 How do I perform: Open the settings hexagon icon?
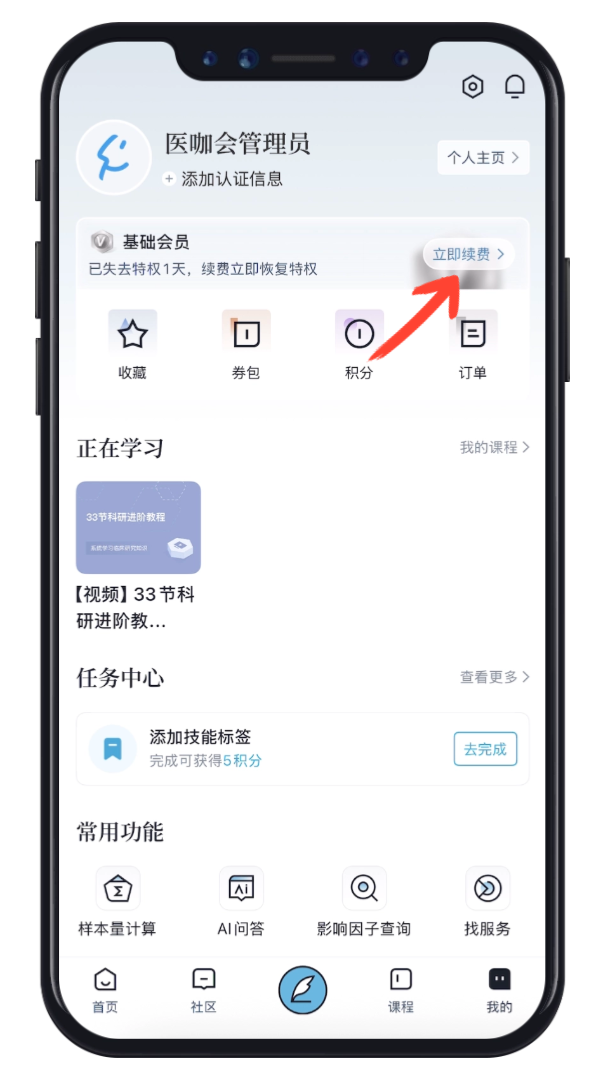472,87
